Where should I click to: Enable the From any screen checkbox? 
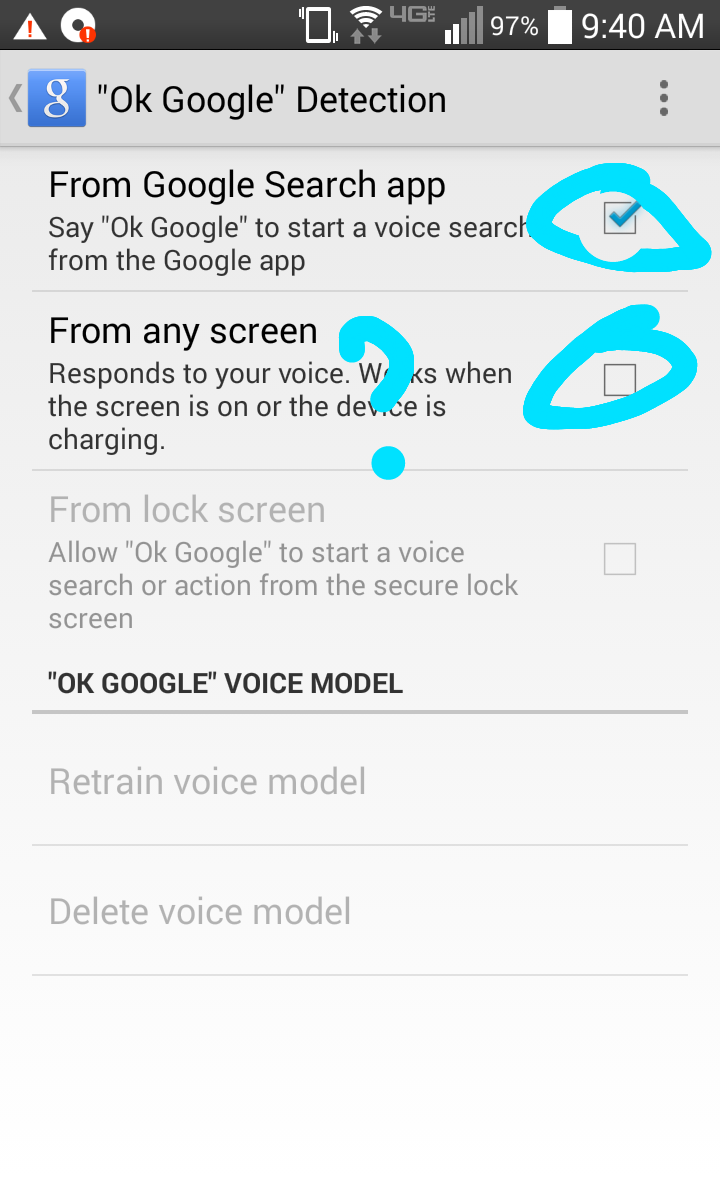point(620,380)
